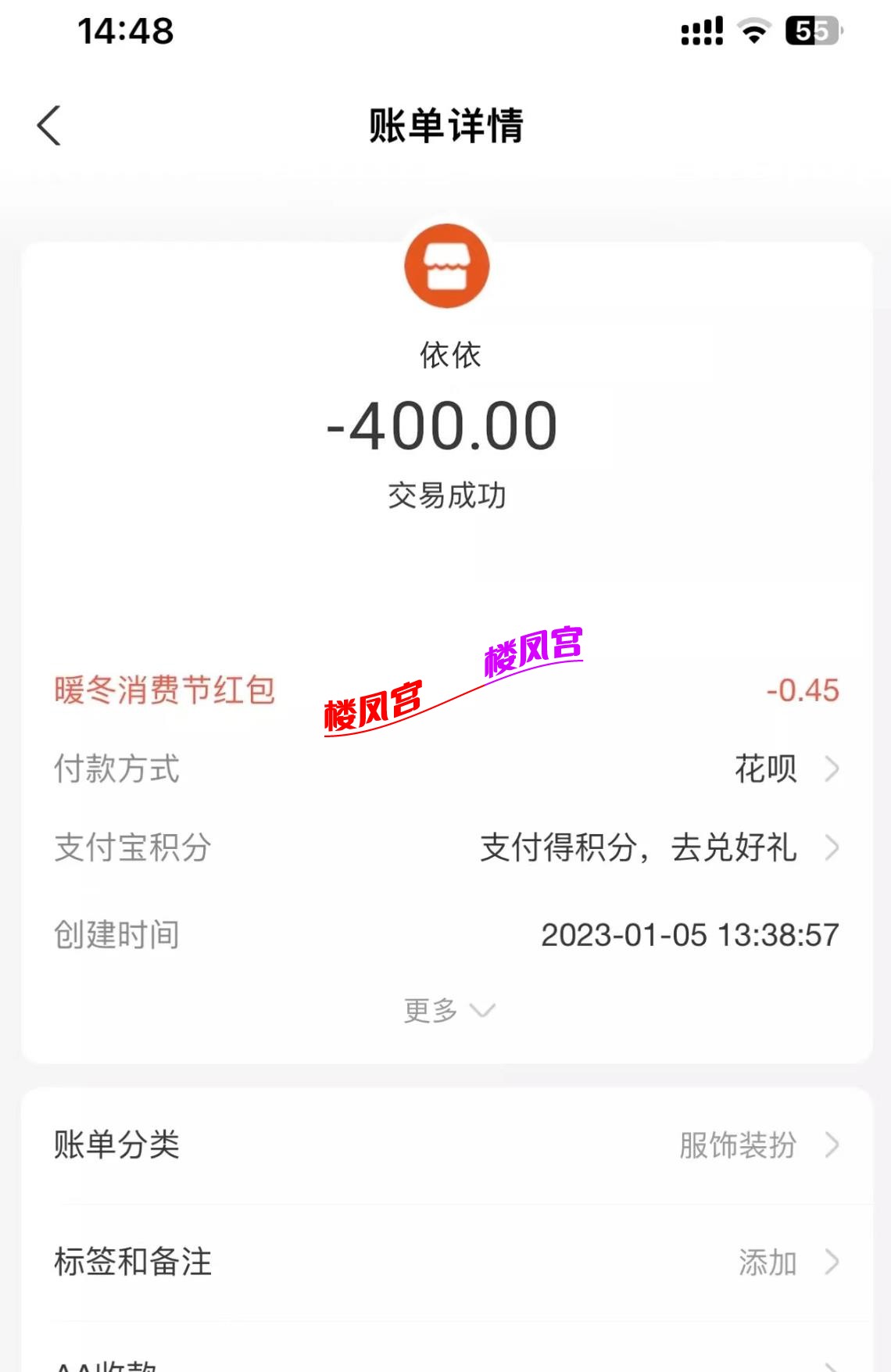The image size is (891, 1372).
Task: Expand the 更多 section for more details
Action: pos(447,1009)
